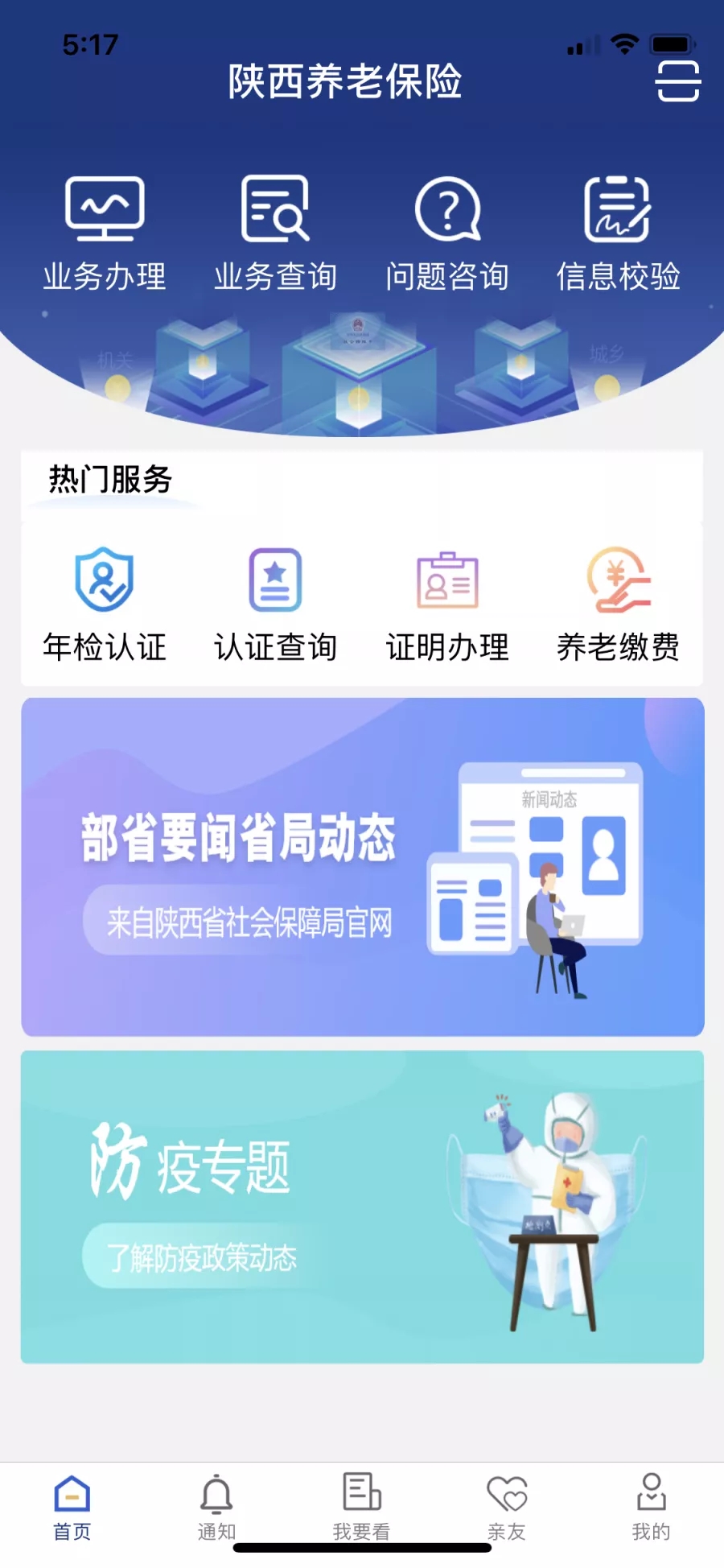Open 业务查询 business inquiry
Viewport: 724px width, 1568px height.
pyautogui.click(x=275, y=233)
